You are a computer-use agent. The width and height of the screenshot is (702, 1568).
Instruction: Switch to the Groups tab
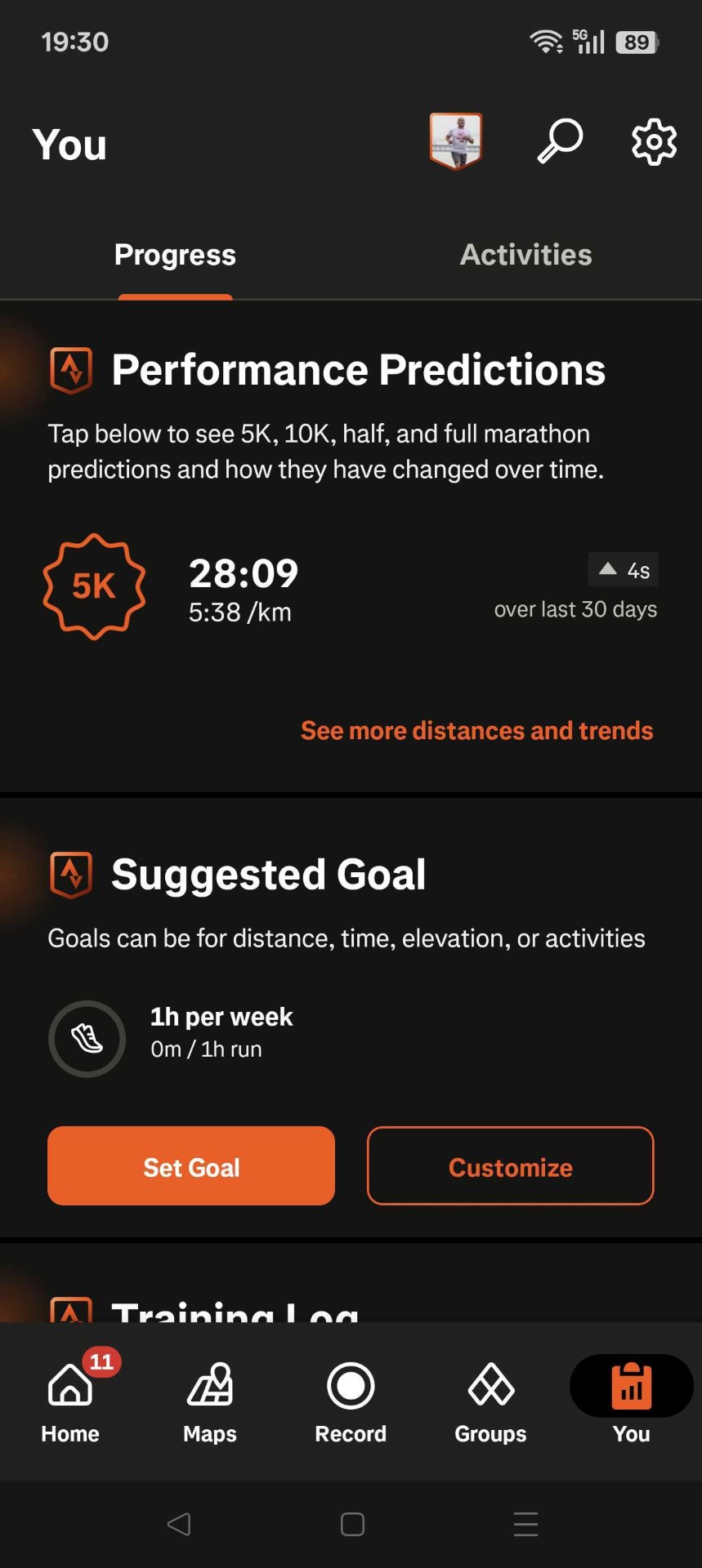pyautogui.click(x=490, y=1400)
